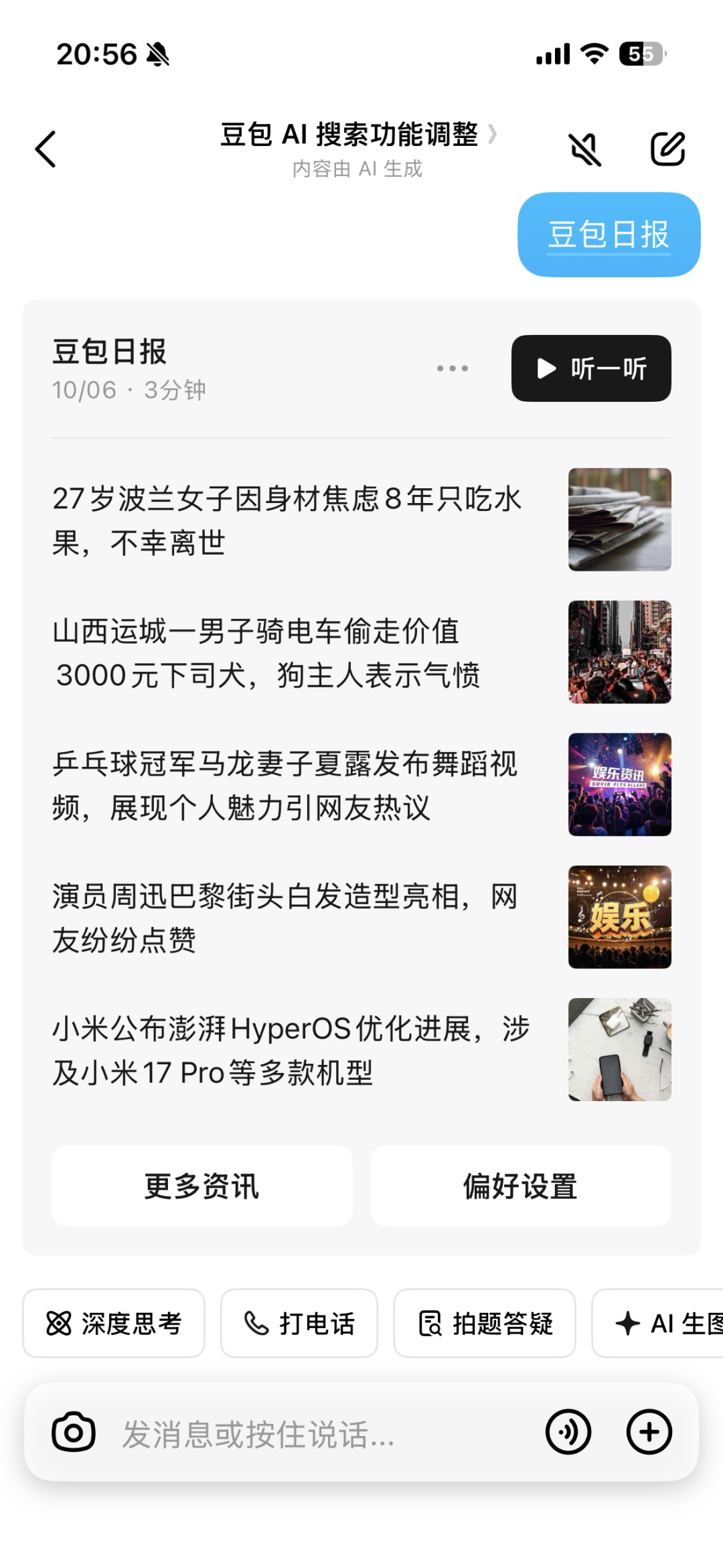Open the 豆包日报 link in the blue bubble
This screenshot has width=723, height=1568.
609,235
